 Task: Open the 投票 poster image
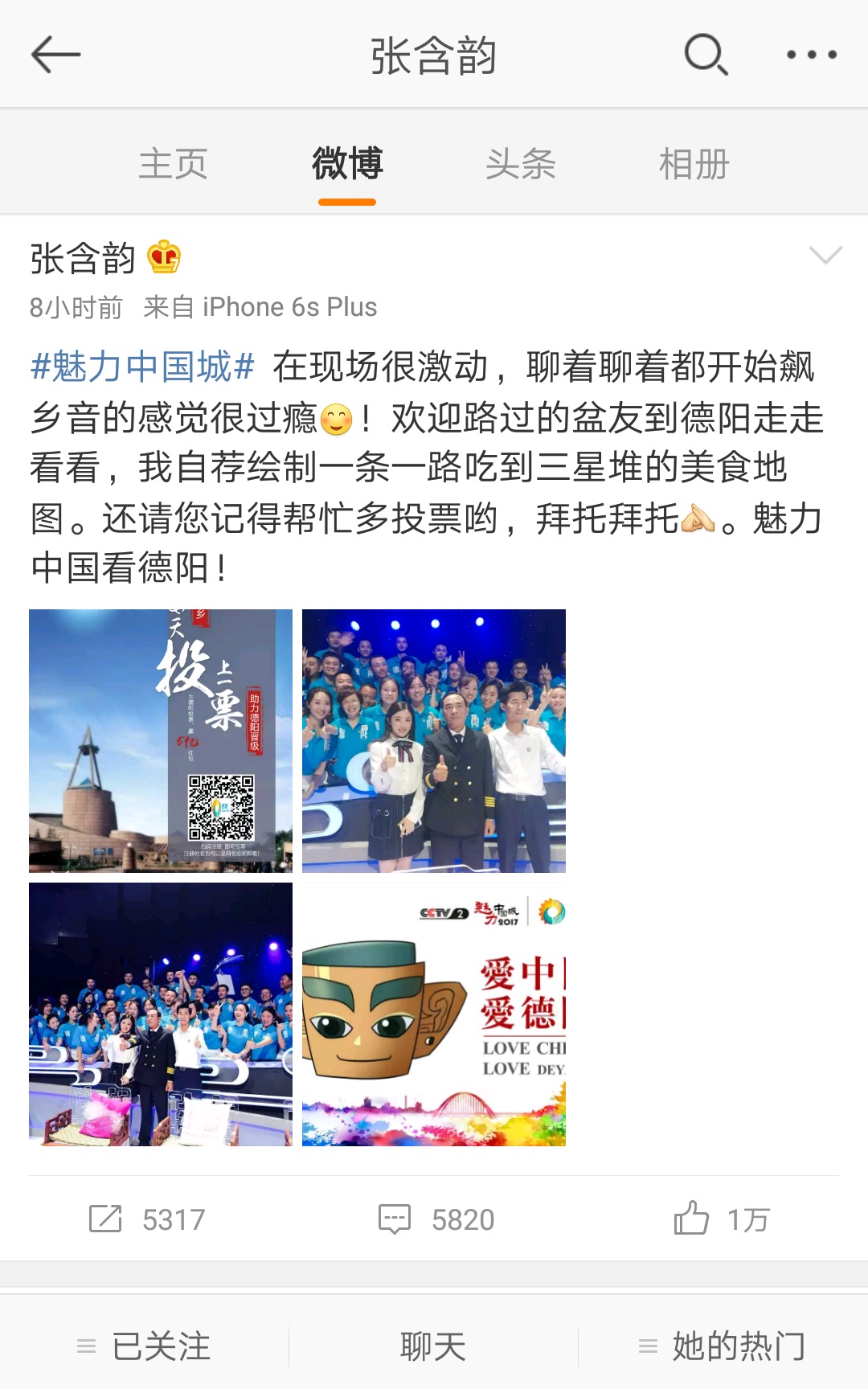pyautogui.click(x=161, y=740)
